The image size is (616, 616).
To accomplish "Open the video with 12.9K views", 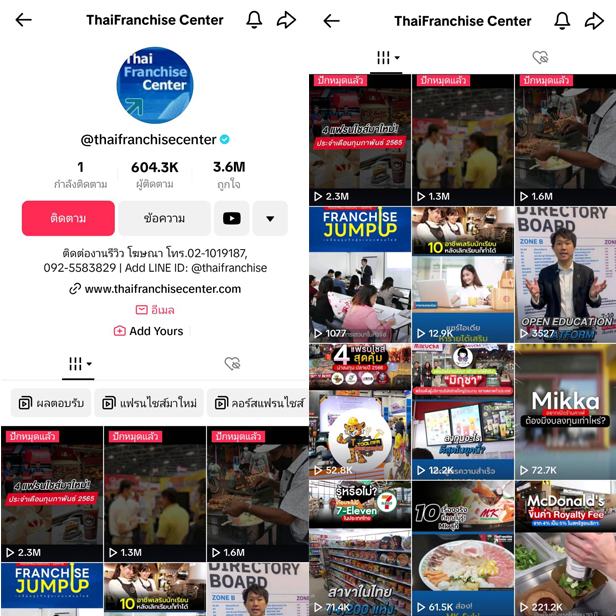I will point(462,274).
